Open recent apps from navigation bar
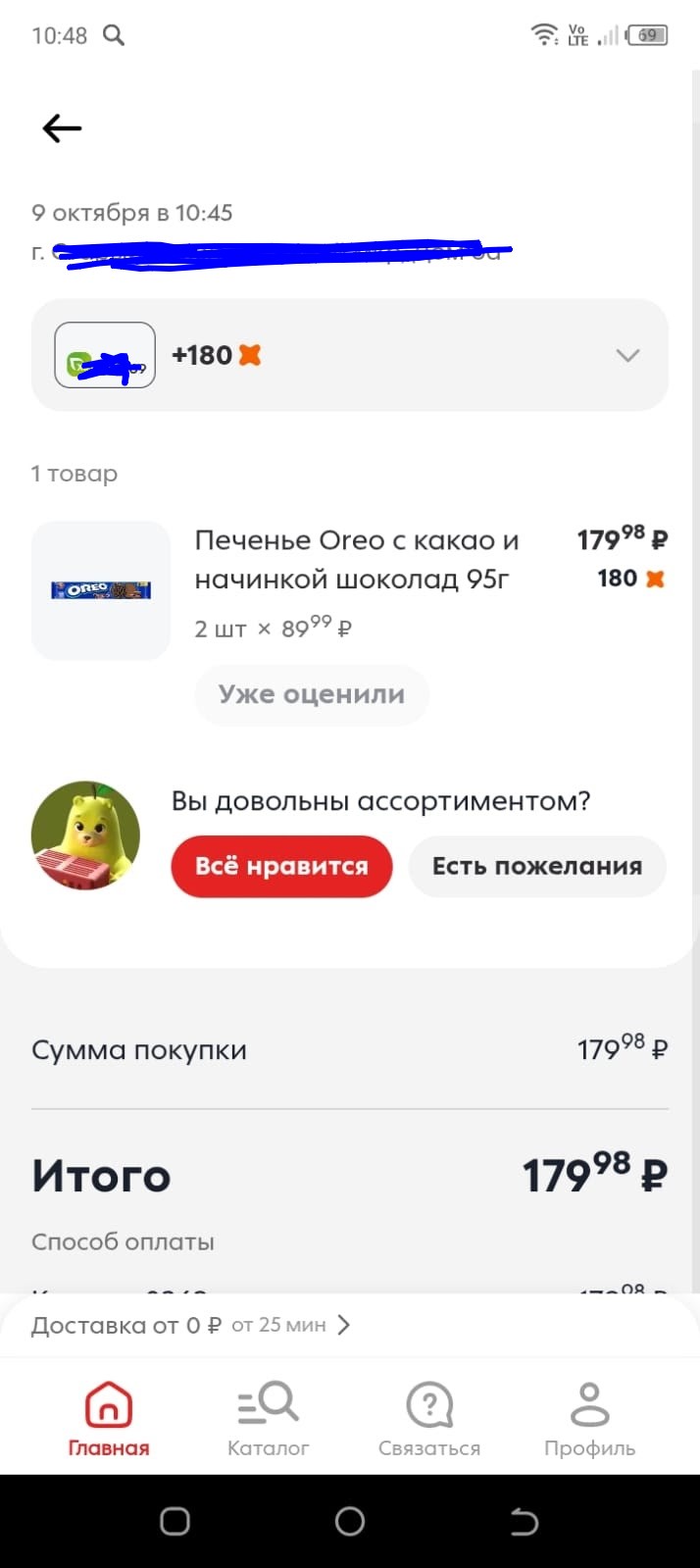The image size is (700, 1568). click(x=175, y=1521)
